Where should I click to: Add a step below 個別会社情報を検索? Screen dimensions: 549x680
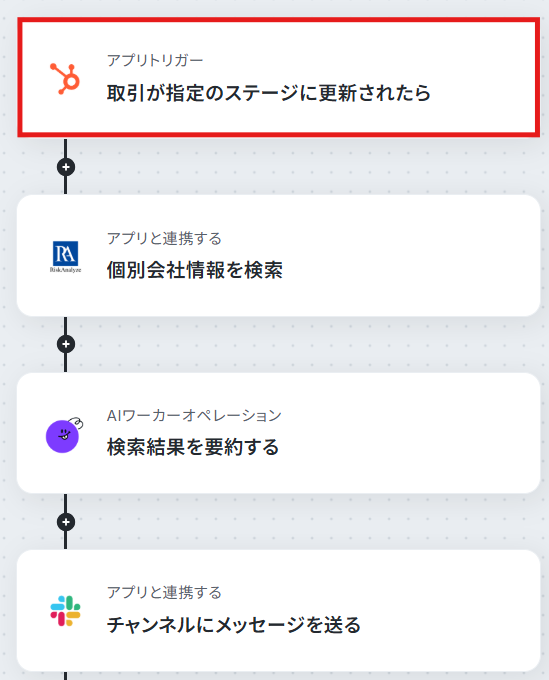66,344
